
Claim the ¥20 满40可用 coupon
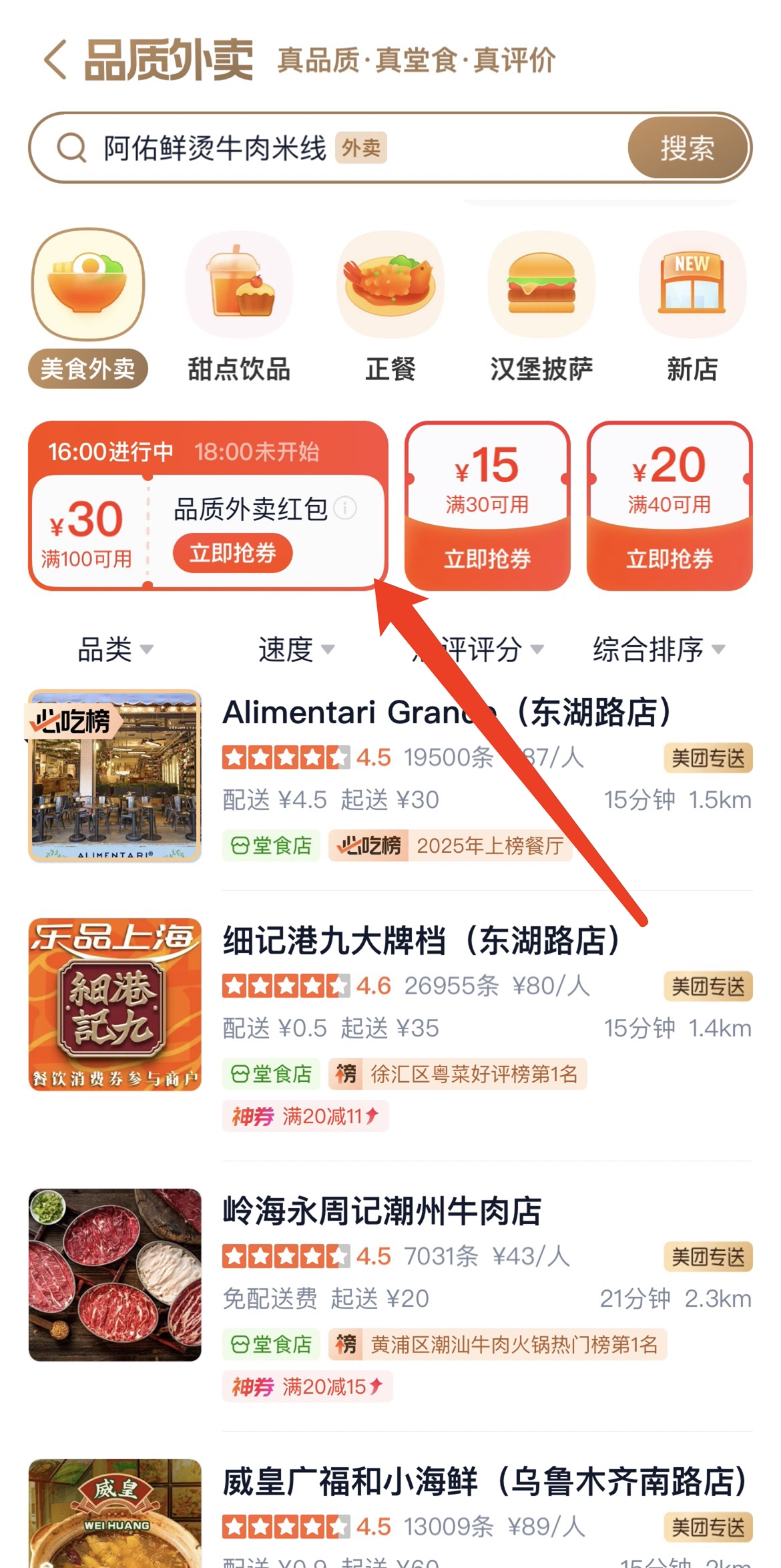(670, 558)
